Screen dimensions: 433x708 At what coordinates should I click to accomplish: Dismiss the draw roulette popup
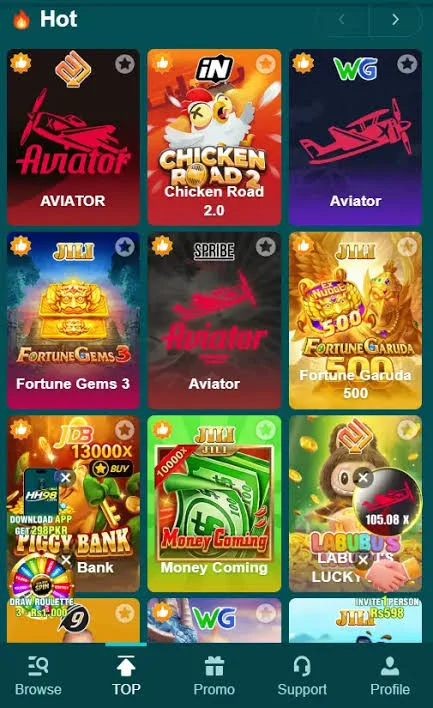(66, 560)
